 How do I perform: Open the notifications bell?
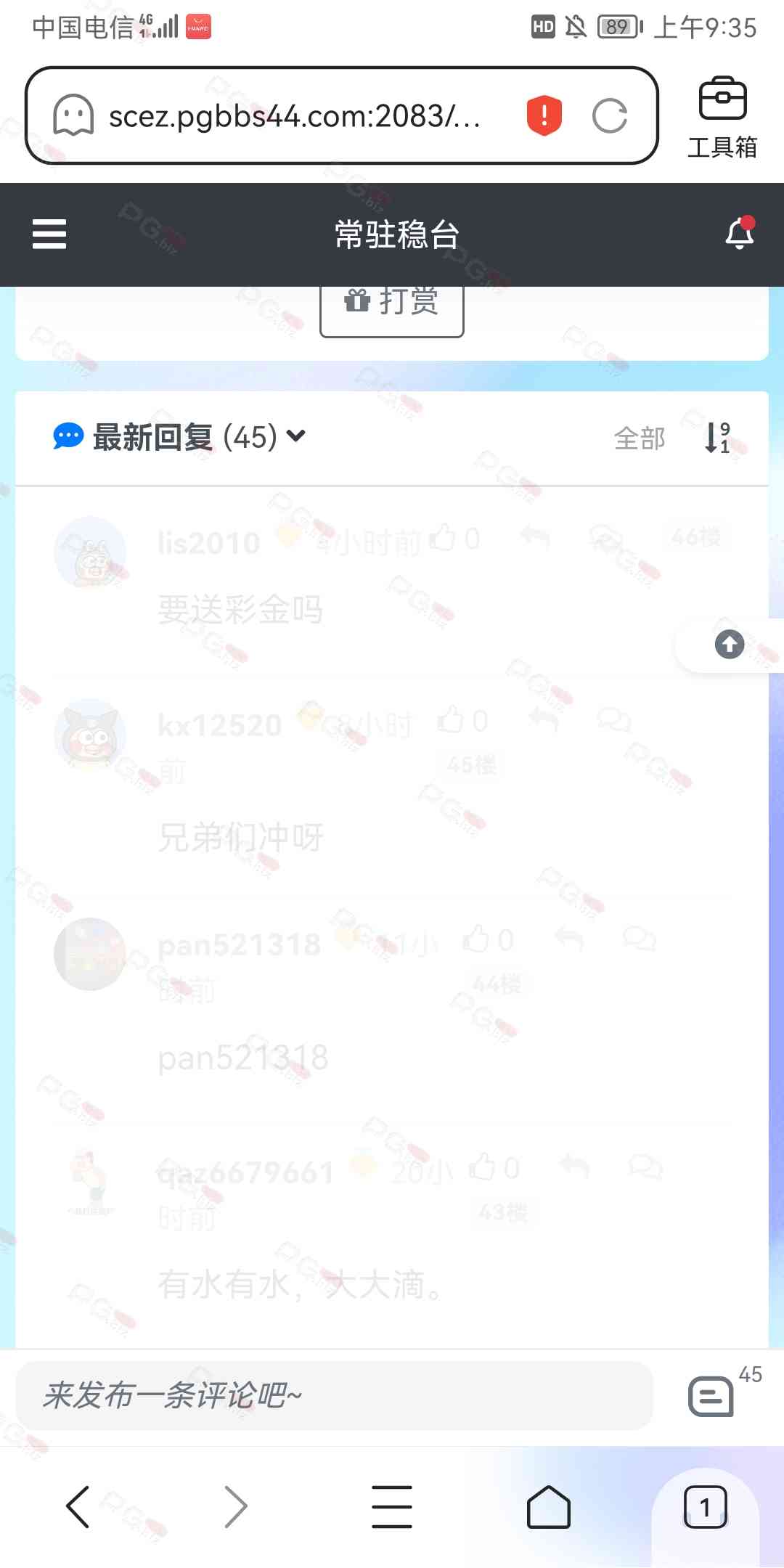pos(739,234)
